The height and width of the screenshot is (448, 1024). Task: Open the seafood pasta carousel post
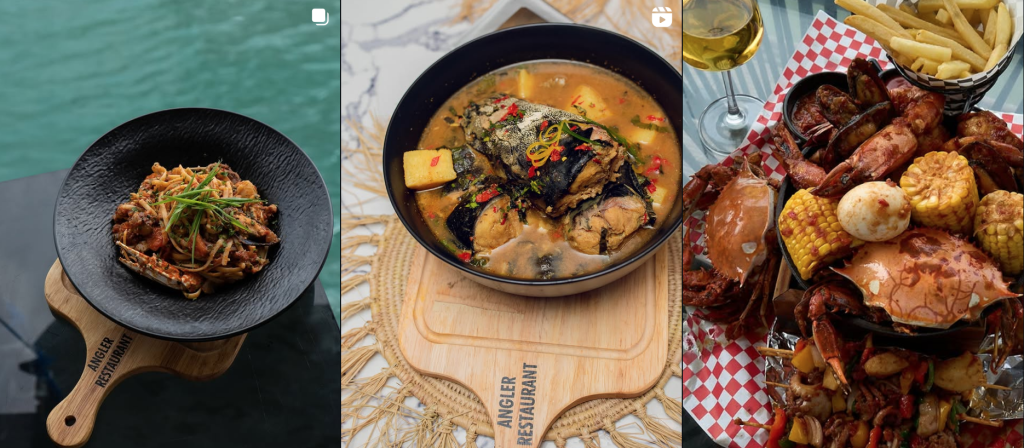[x=170, y=224]
